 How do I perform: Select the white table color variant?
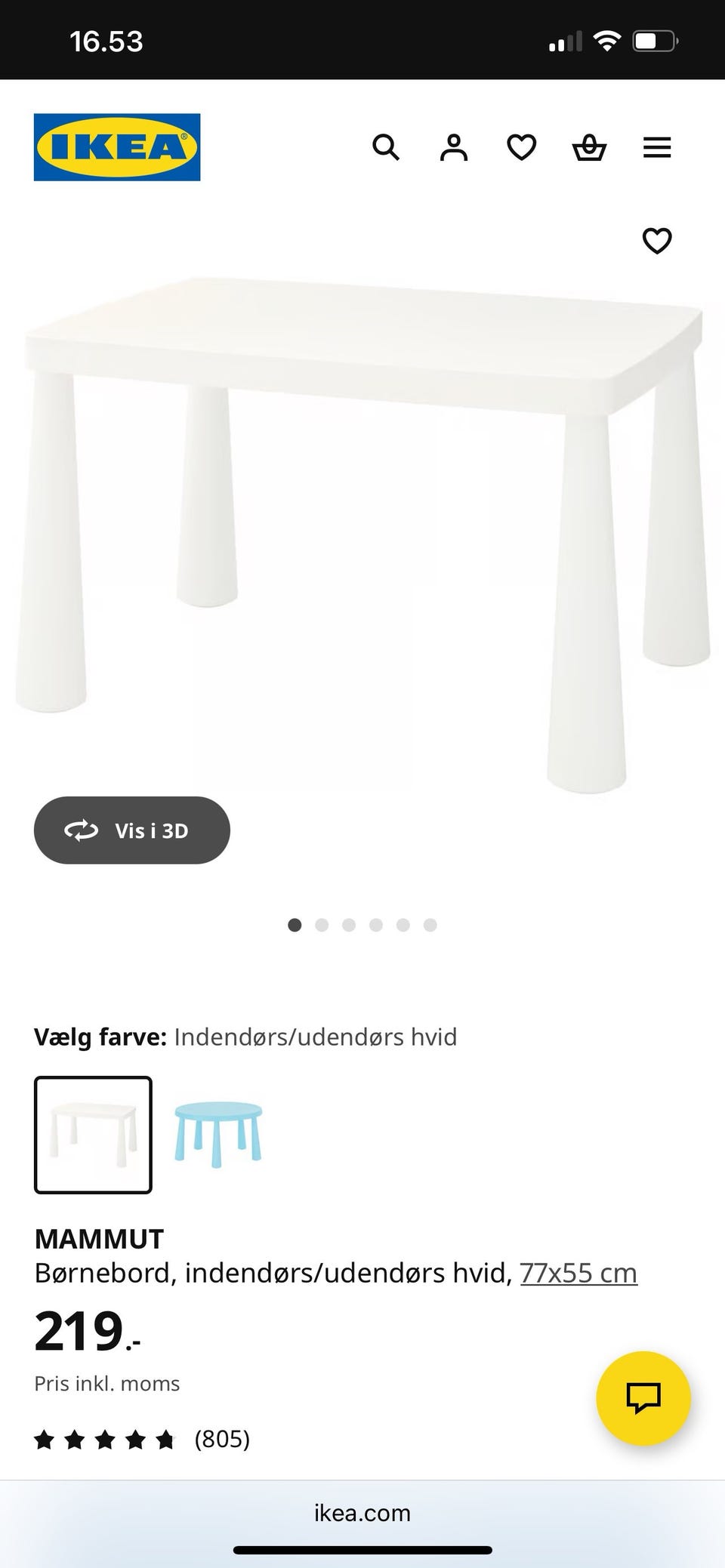pyautogui.click(x=92, y=1137)
